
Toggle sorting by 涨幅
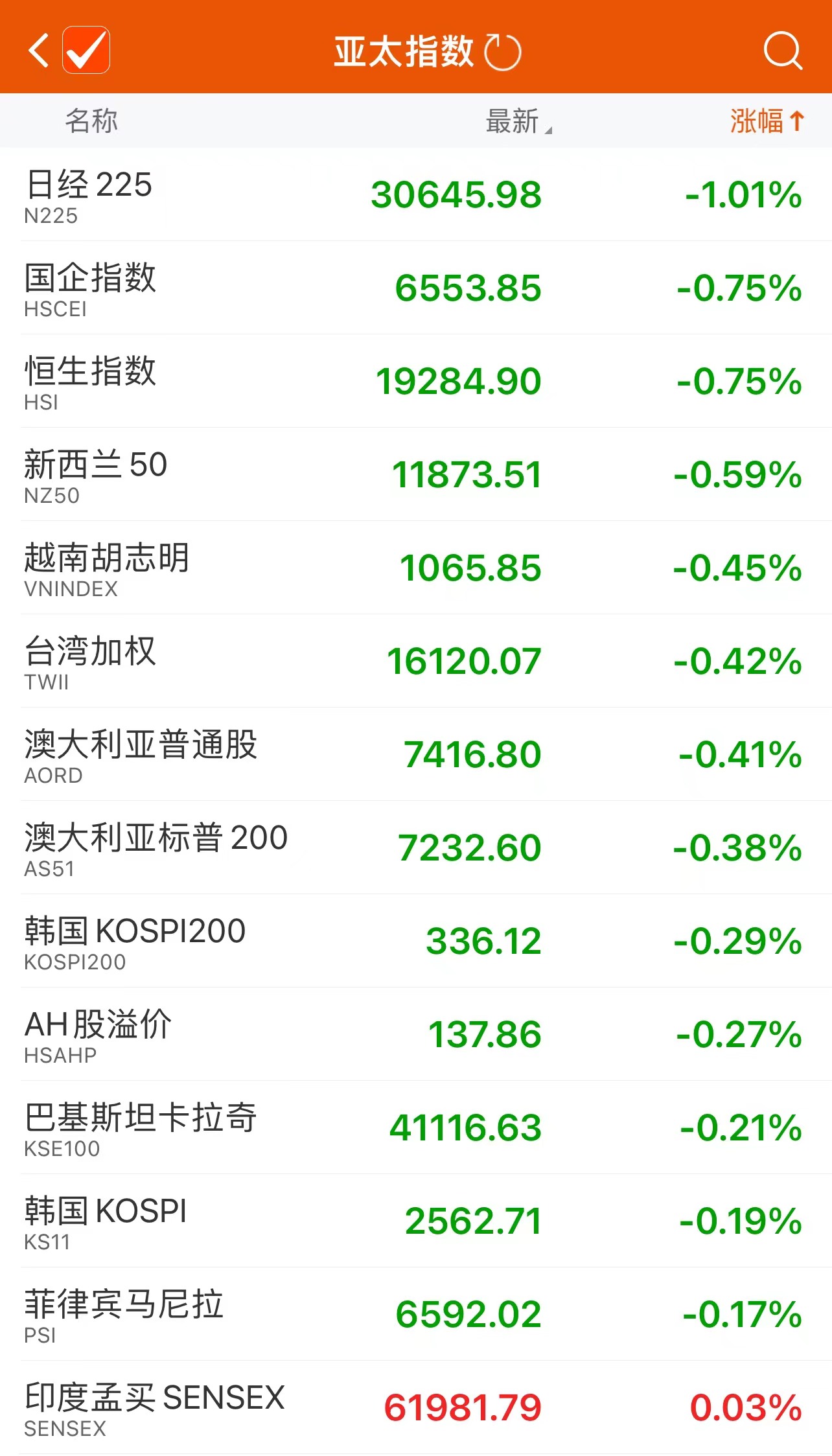coord(767,121)
